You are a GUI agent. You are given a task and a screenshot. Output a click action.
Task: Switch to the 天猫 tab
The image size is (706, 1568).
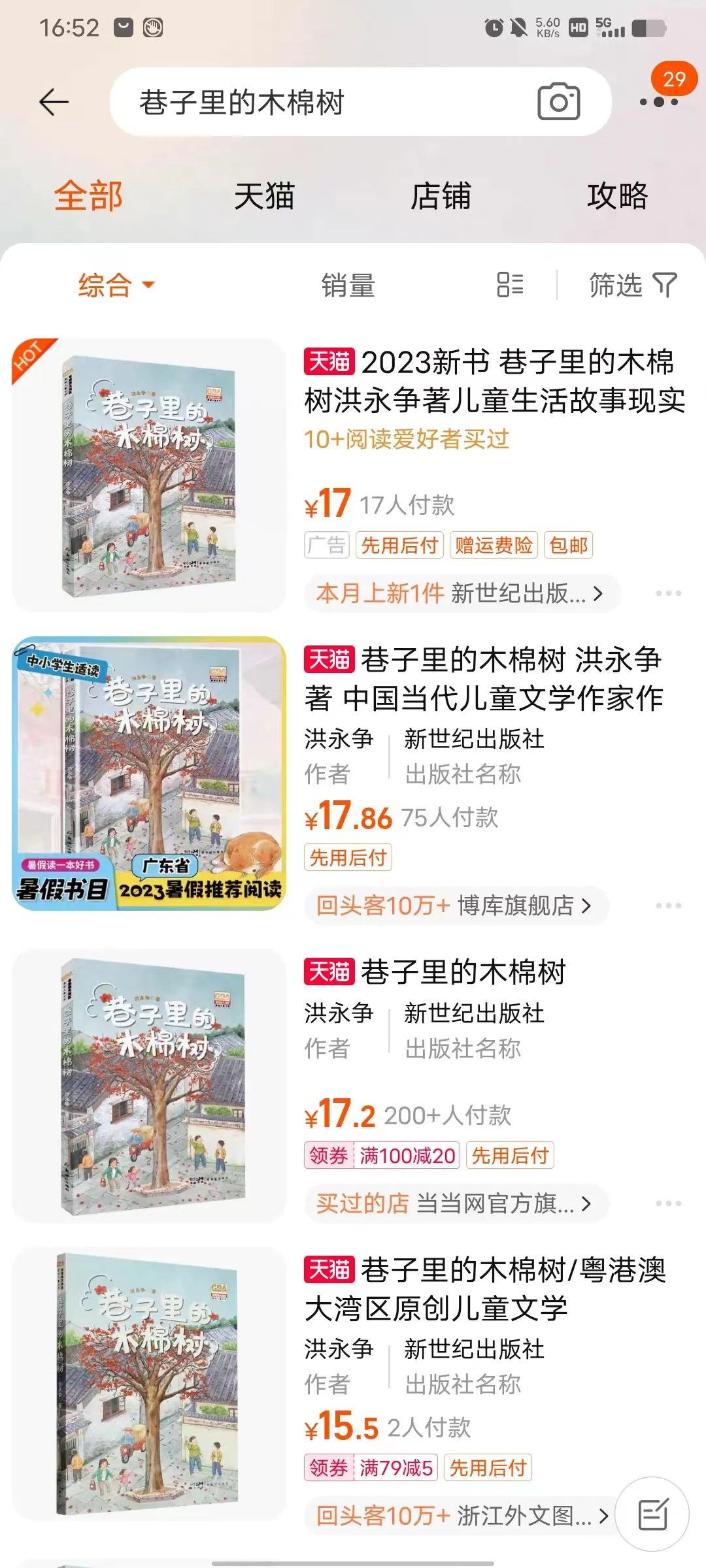(264, 196)
